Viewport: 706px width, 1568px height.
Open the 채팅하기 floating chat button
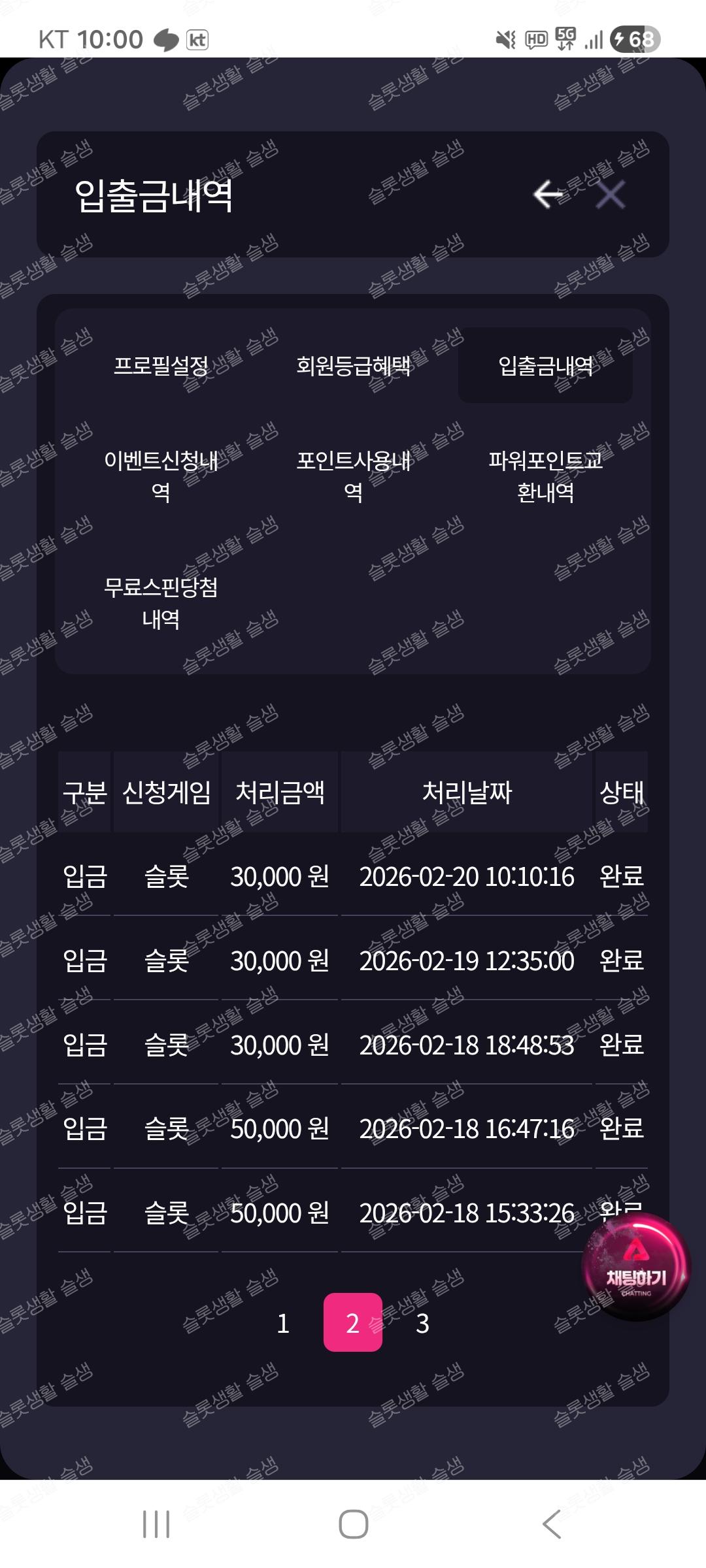coord(635,1269)
